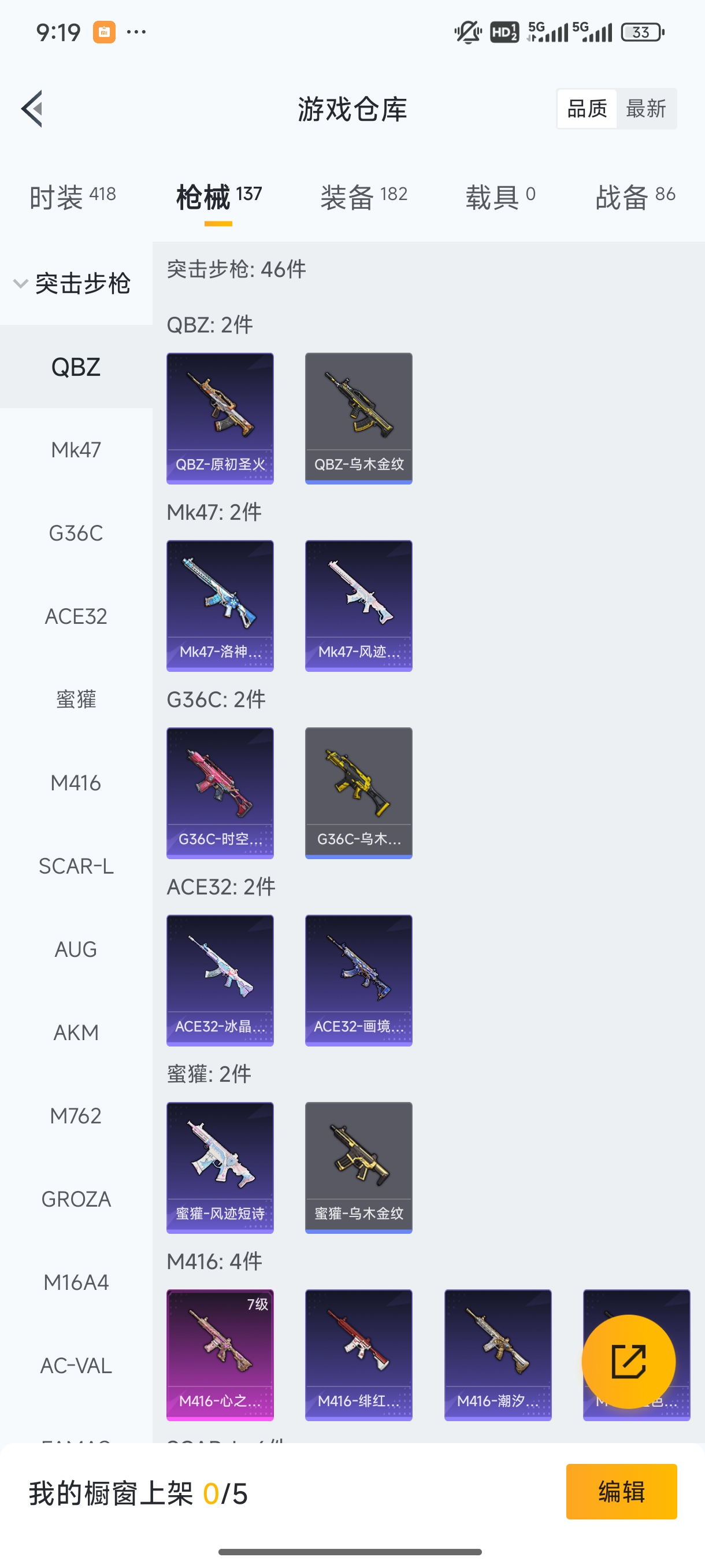Switch to the 载具 tab
This screenshot has width=705, height=1568.
point(500,197)
